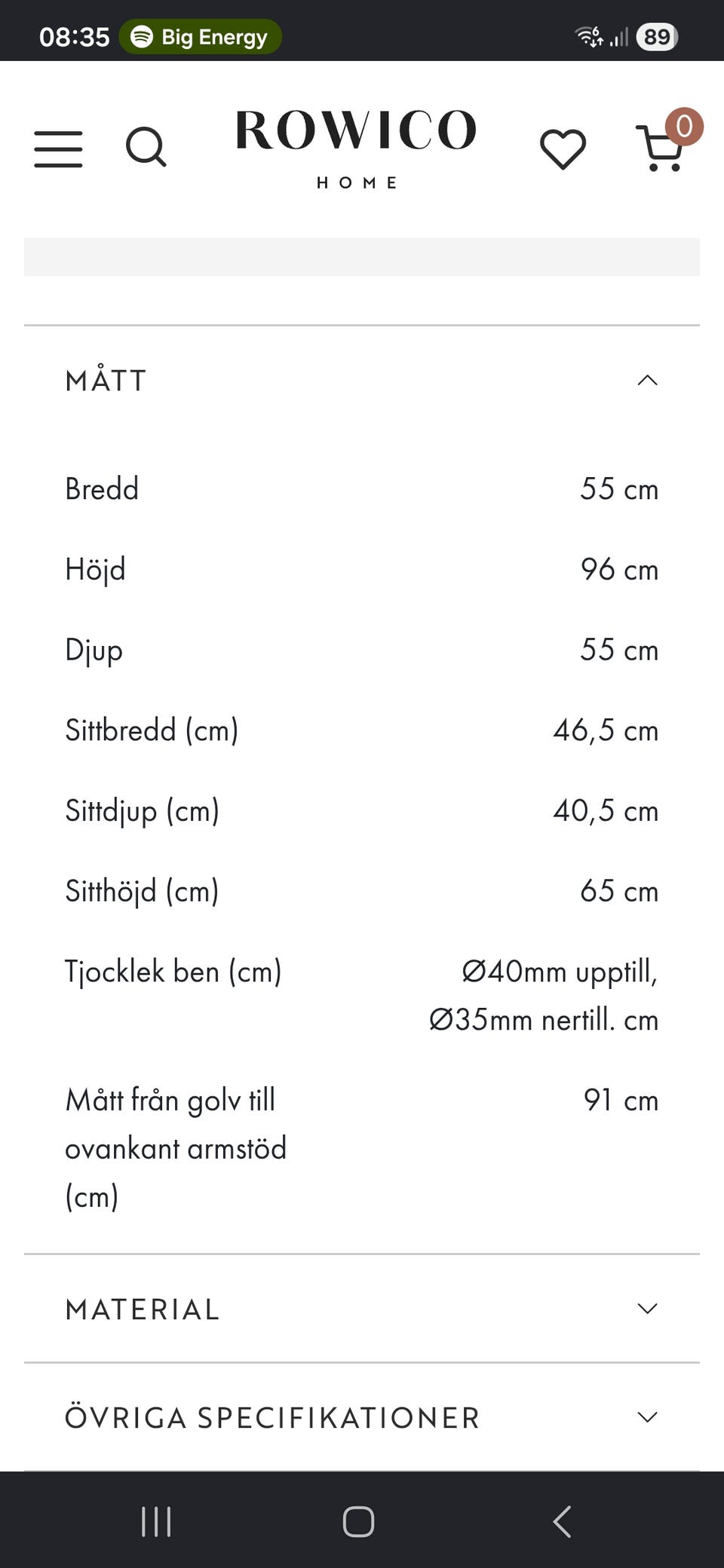This screenshot has width=724, height=1568.
Task: Tap the system back button
Action: tap(562, 1521)
